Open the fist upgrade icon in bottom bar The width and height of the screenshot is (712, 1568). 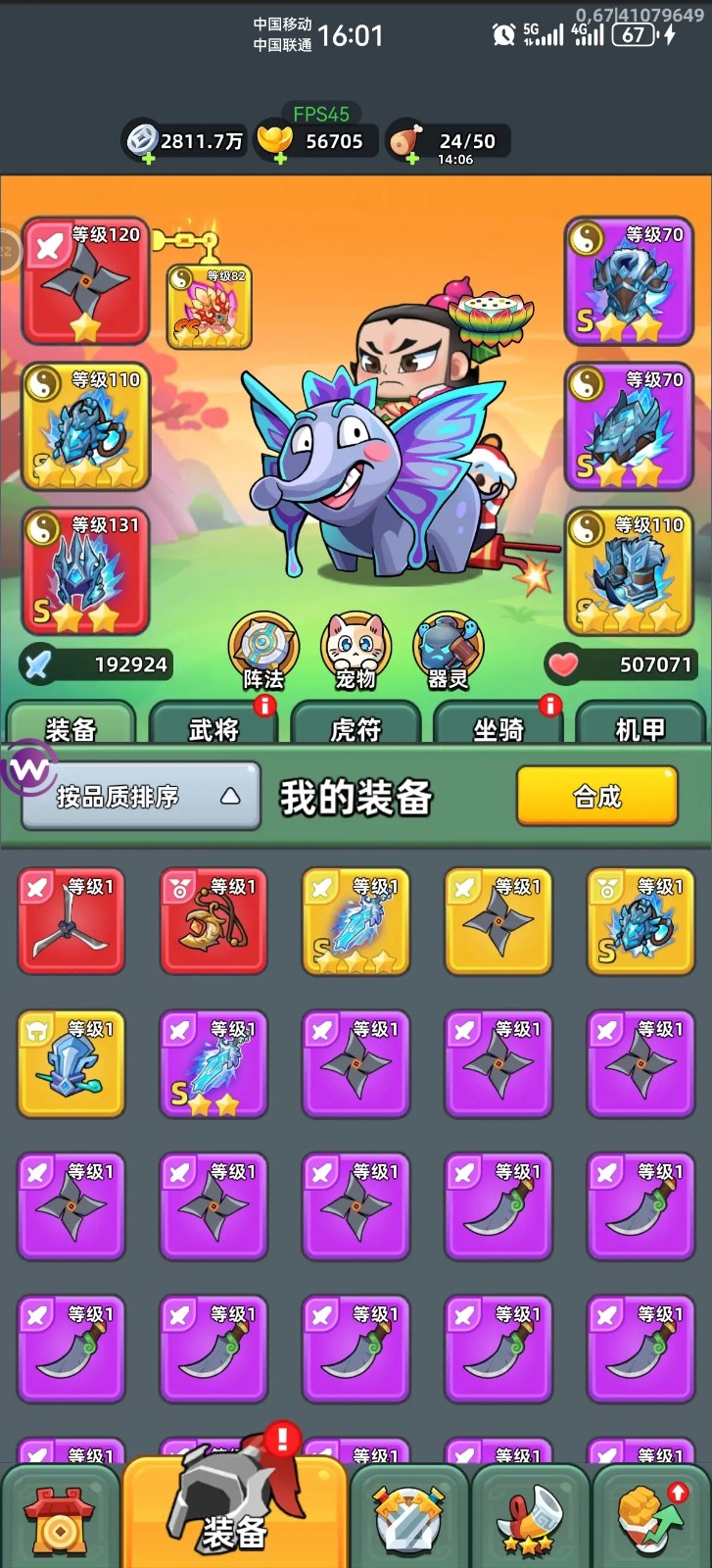pyautogui.click(x=650, y=1519)
